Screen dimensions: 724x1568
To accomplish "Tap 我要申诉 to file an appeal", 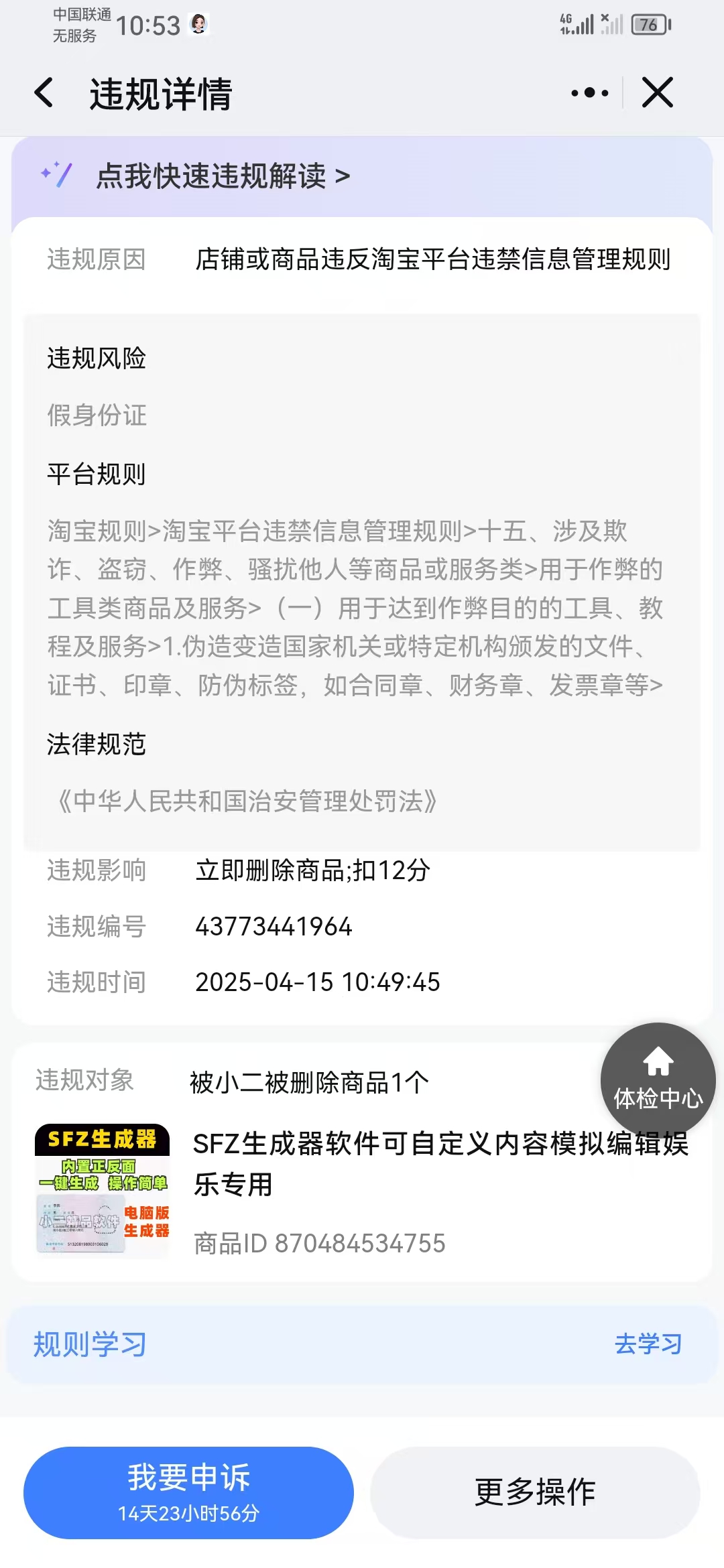I will [x=188, y=1492].
